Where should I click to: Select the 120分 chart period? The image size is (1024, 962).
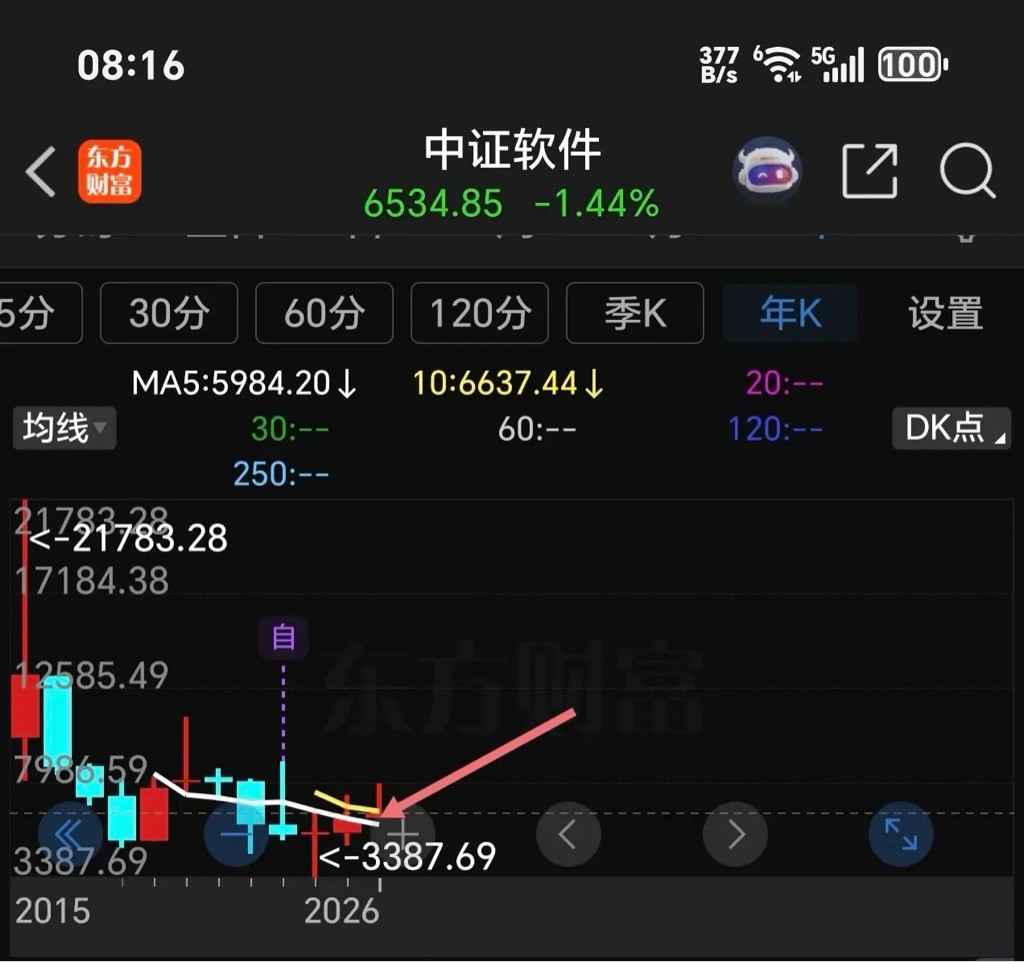(479, 313)
